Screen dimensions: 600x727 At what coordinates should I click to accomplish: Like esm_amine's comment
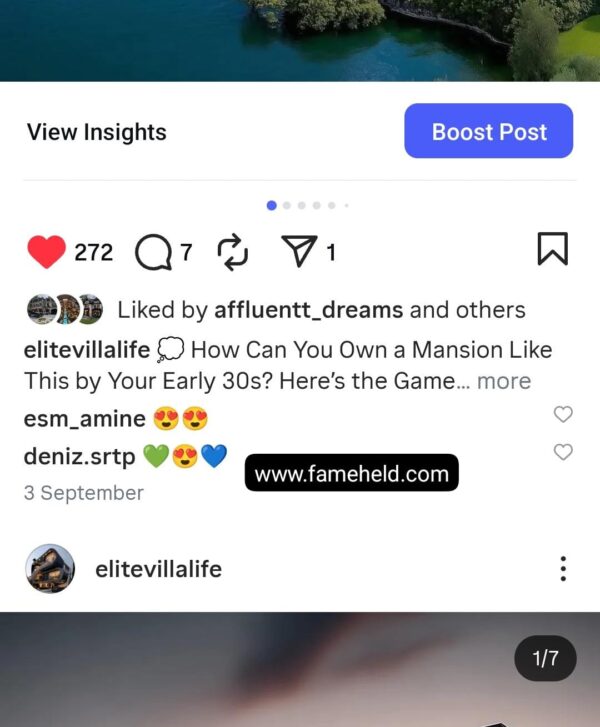[563, 414]
